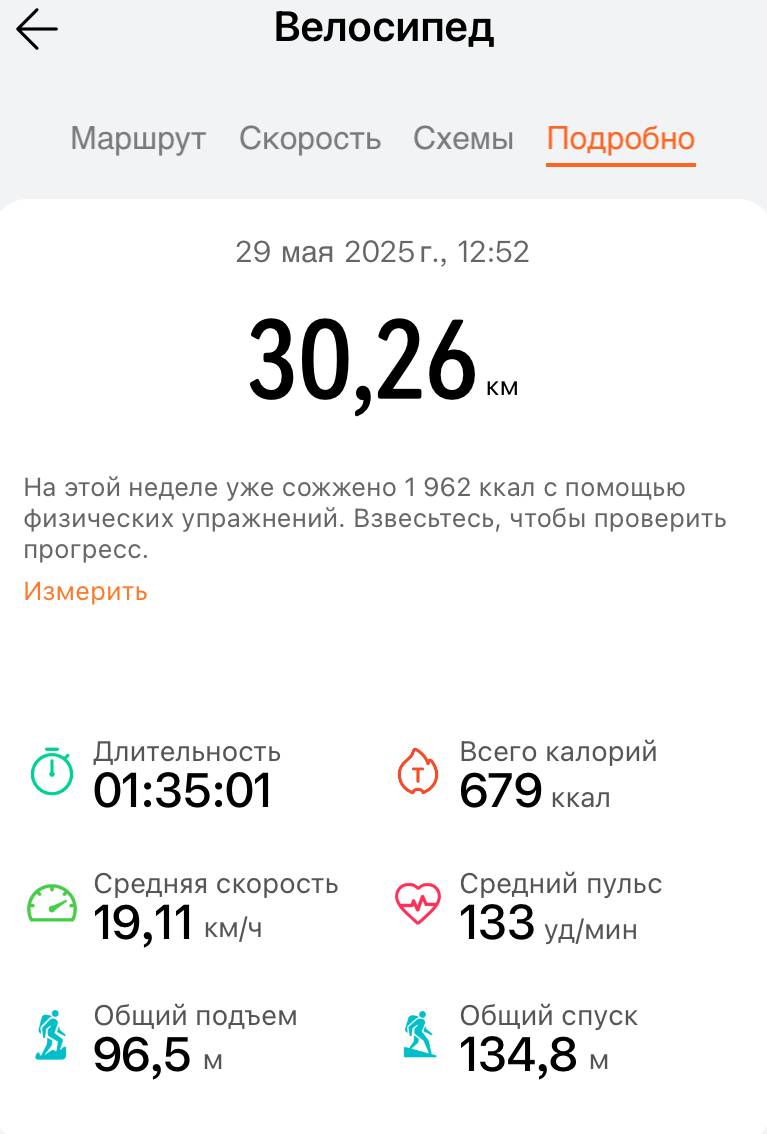
Task: Go back using the arrow icon
Action: (37, 30)
